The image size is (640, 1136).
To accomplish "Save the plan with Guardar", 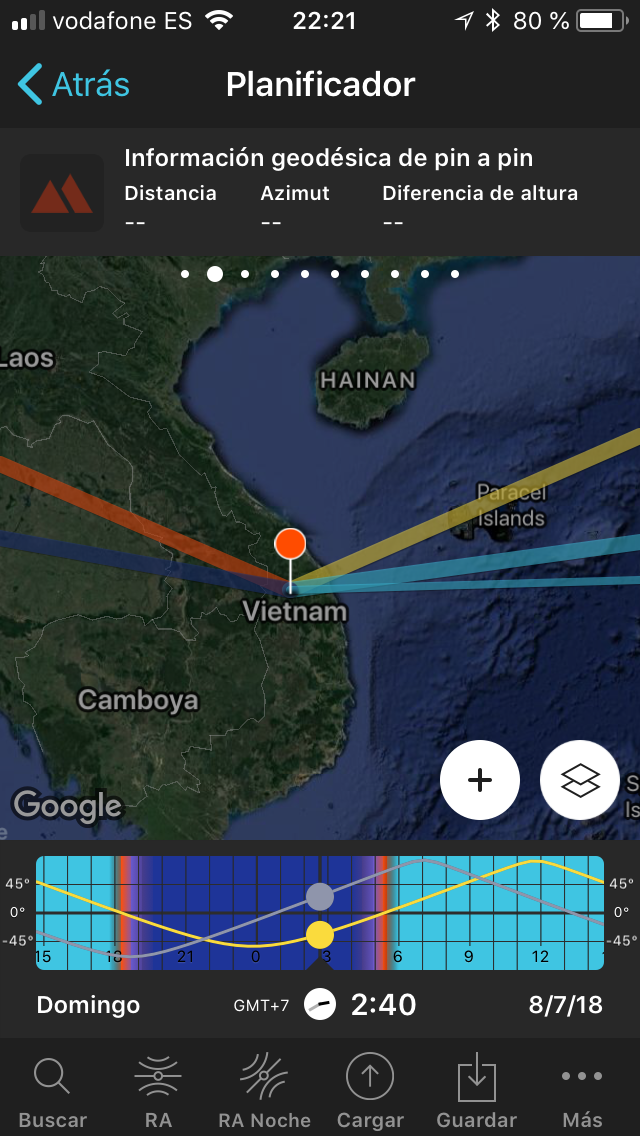I will [476, 1092].
